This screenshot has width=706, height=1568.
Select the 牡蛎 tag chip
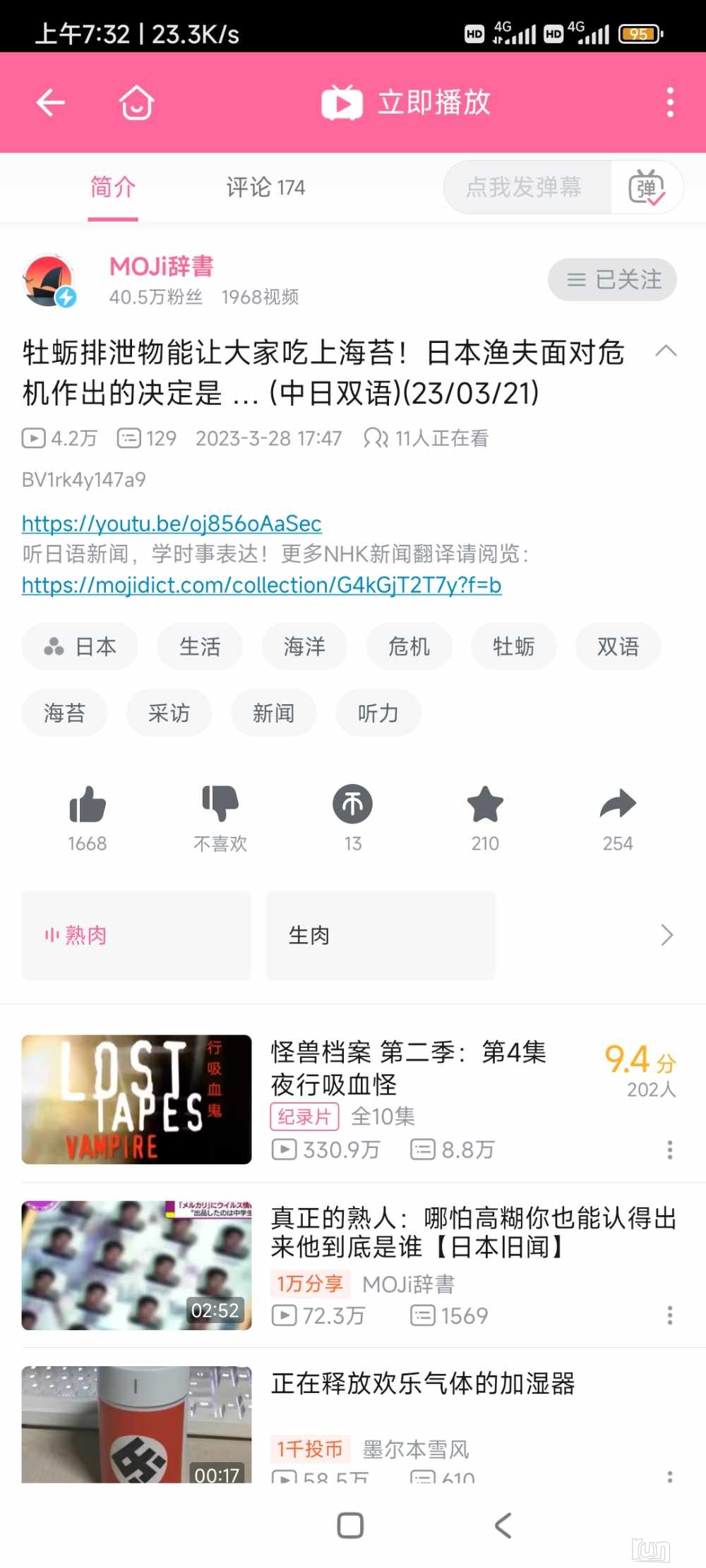click(x=513, y=646)
